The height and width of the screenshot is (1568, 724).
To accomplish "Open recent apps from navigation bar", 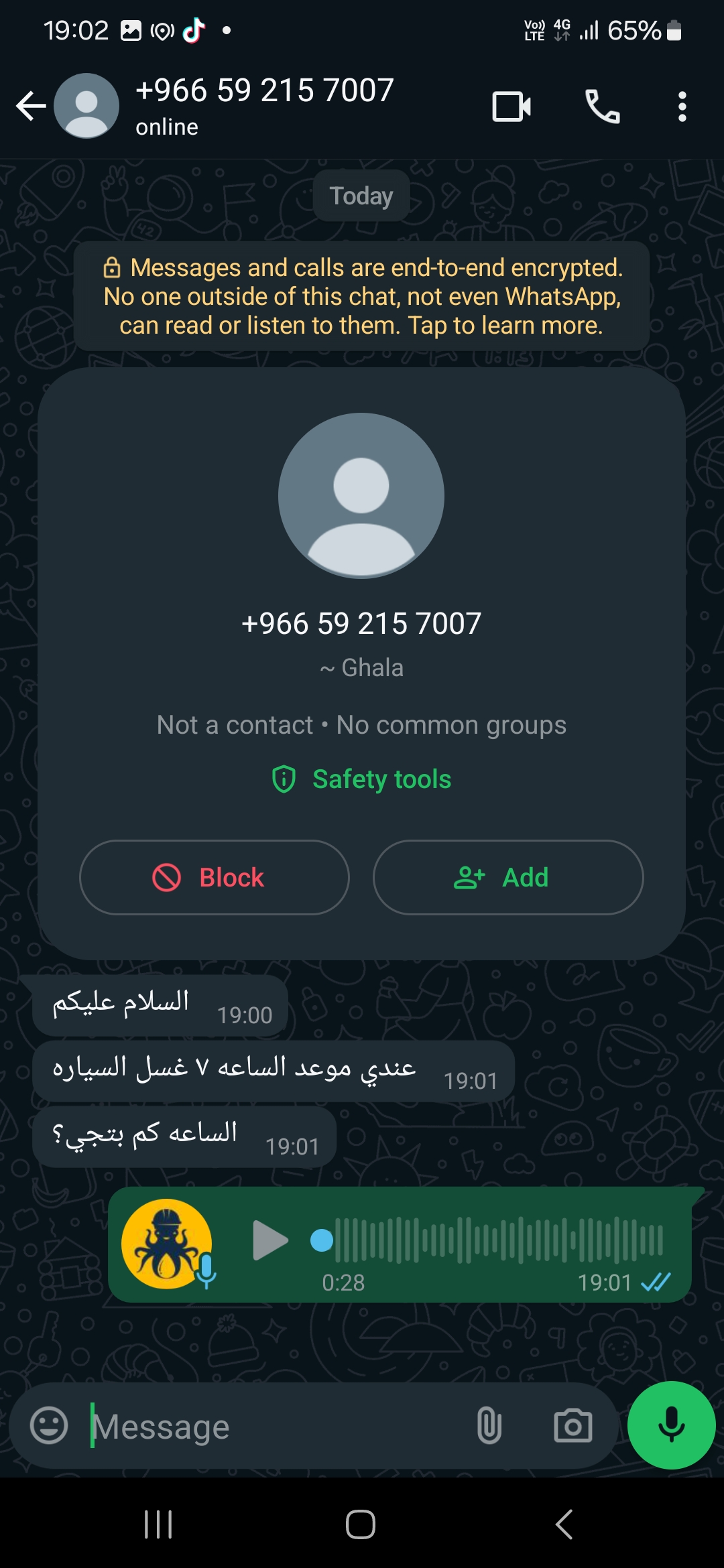I will 159,1524.
